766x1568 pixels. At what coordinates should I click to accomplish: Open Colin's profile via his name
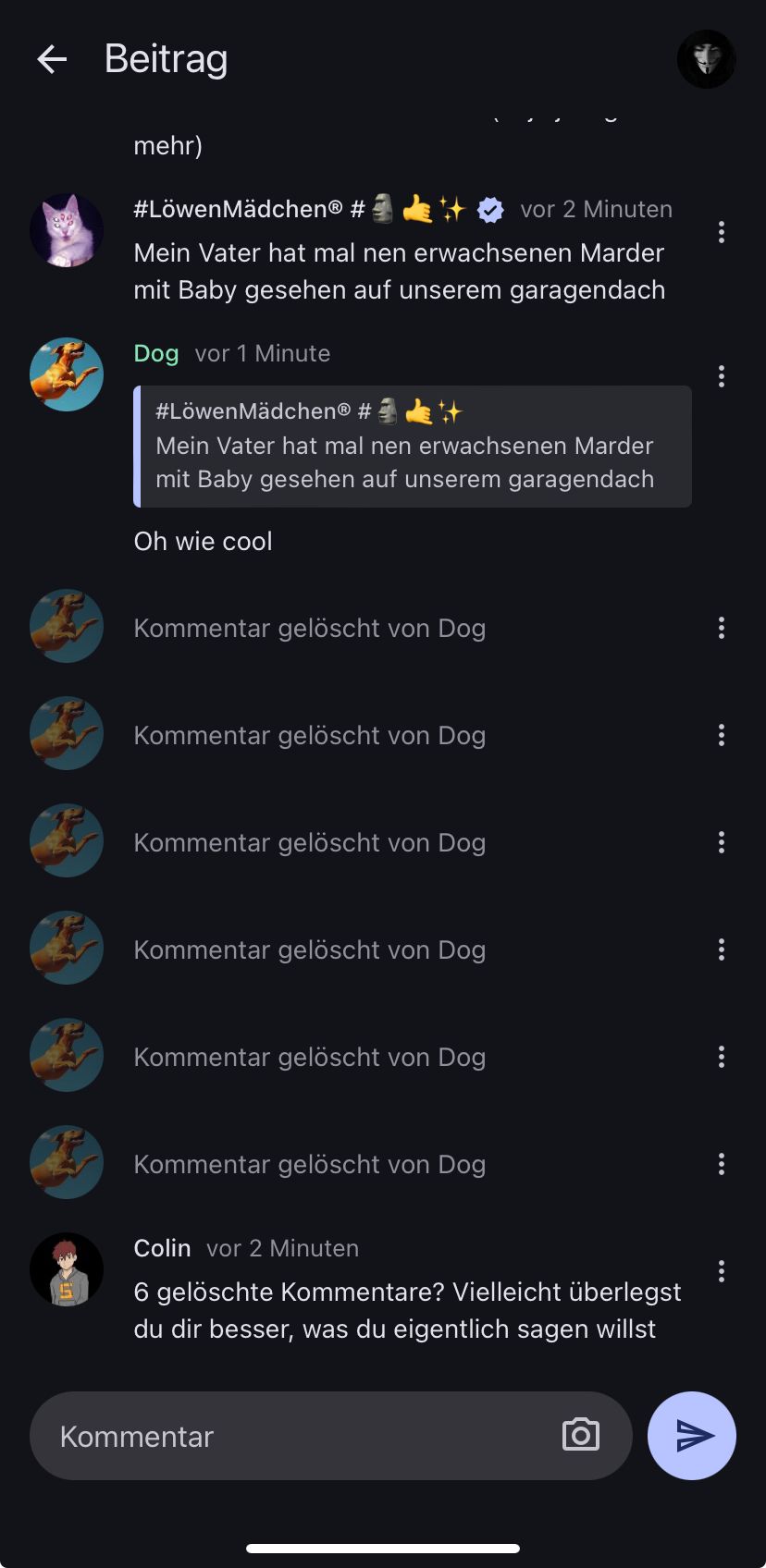(162, 1248)
